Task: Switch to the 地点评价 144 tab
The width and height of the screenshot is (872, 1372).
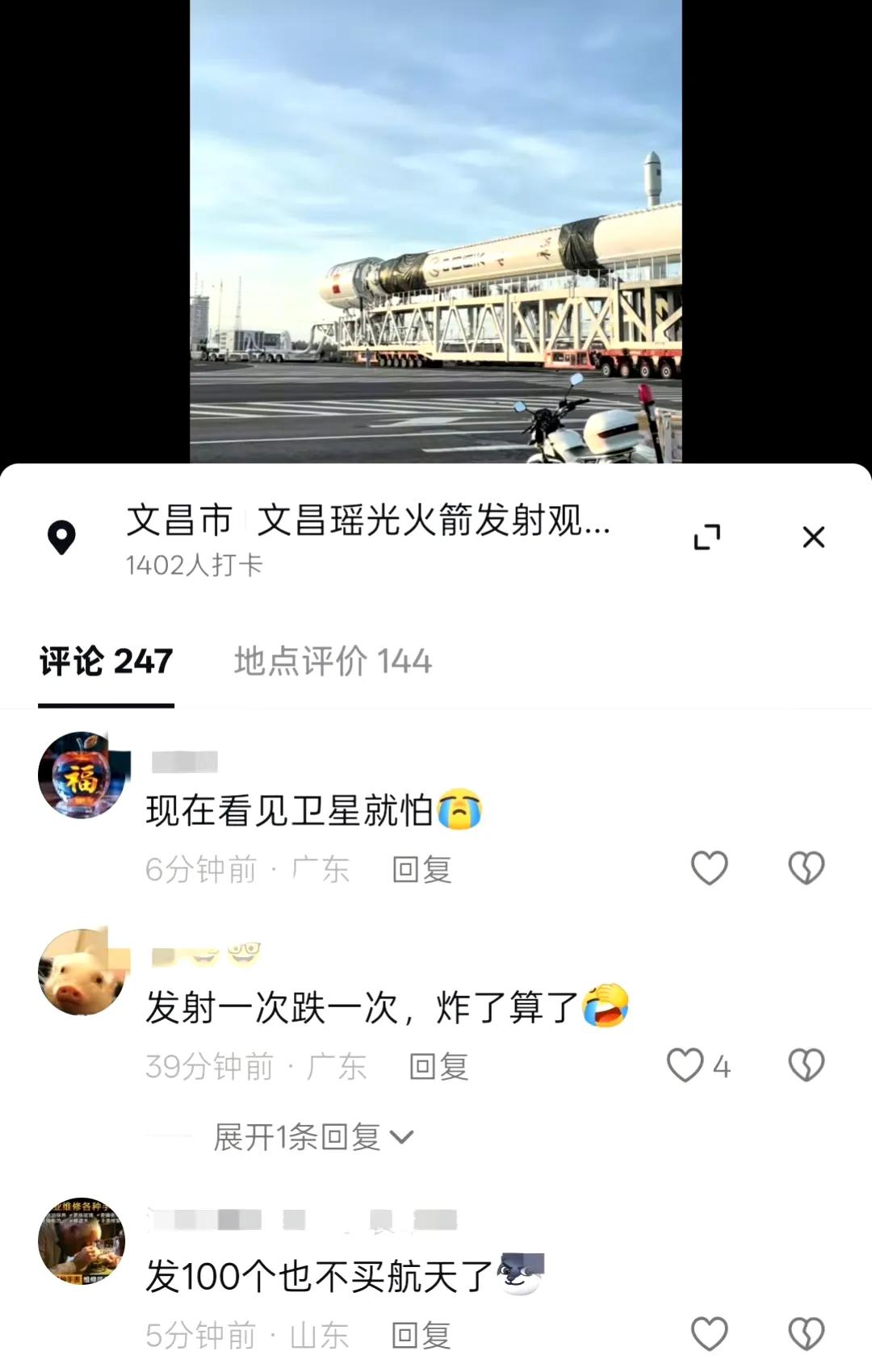Action: (x=332, y=662)
